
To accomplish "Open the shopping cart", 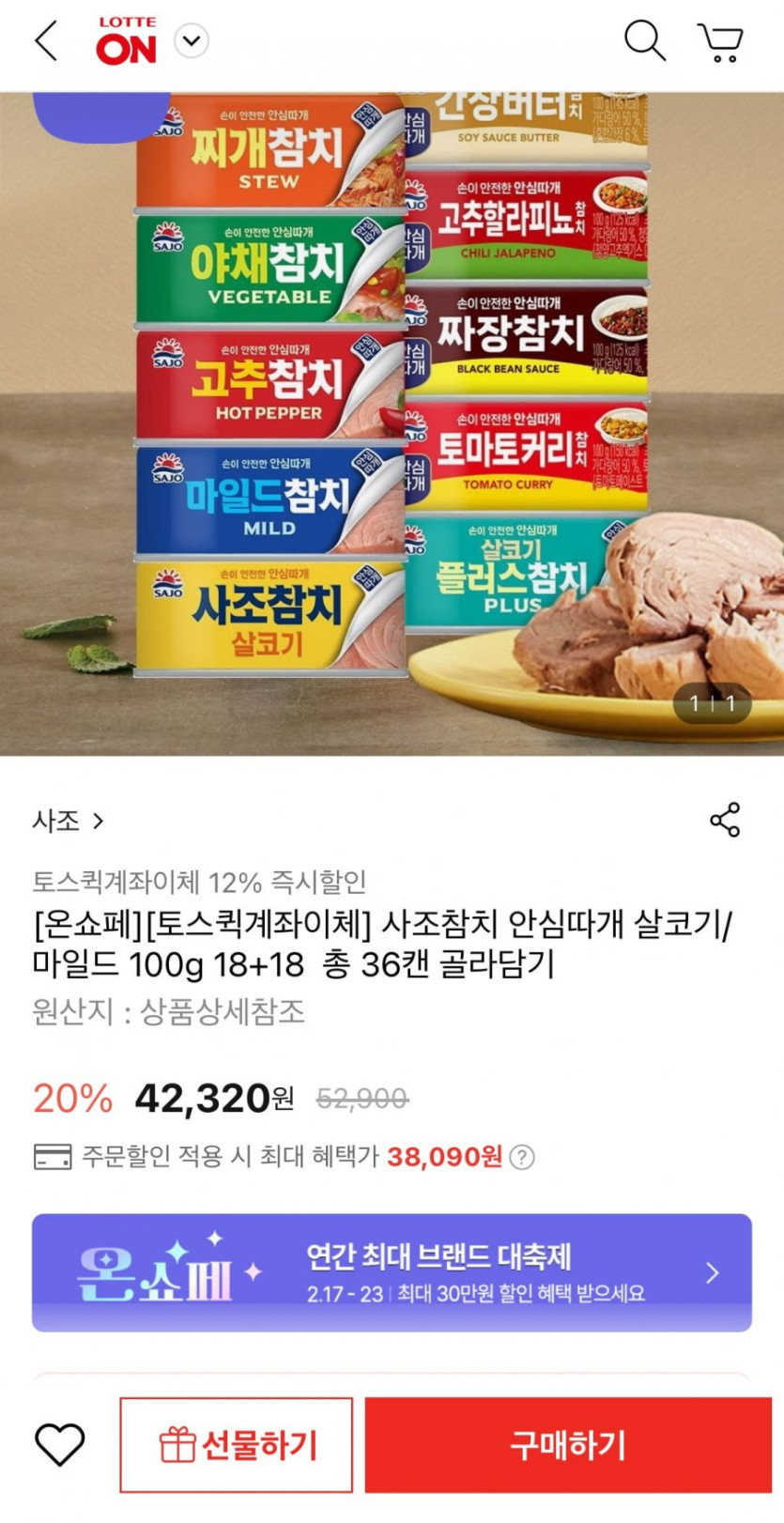I will [x=720, y=42].
